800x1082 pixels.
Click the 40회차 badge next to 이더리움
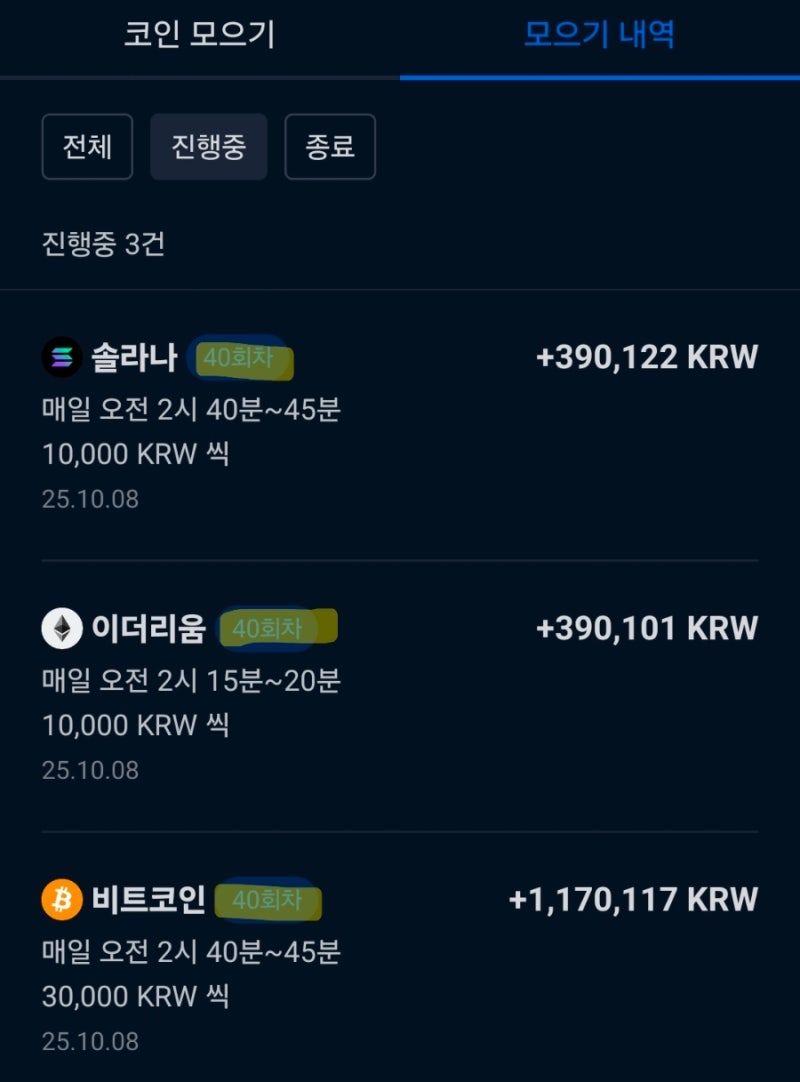pos(285,630)
